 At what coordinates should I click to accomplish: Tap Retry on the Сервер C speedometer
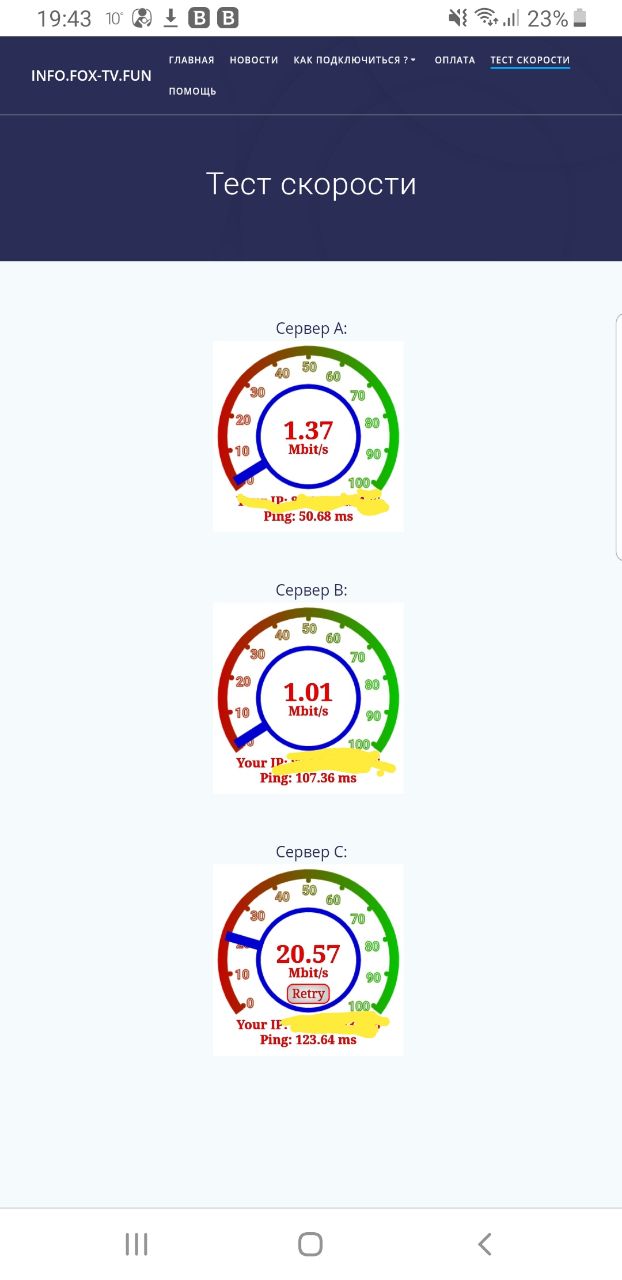point(308,993)
